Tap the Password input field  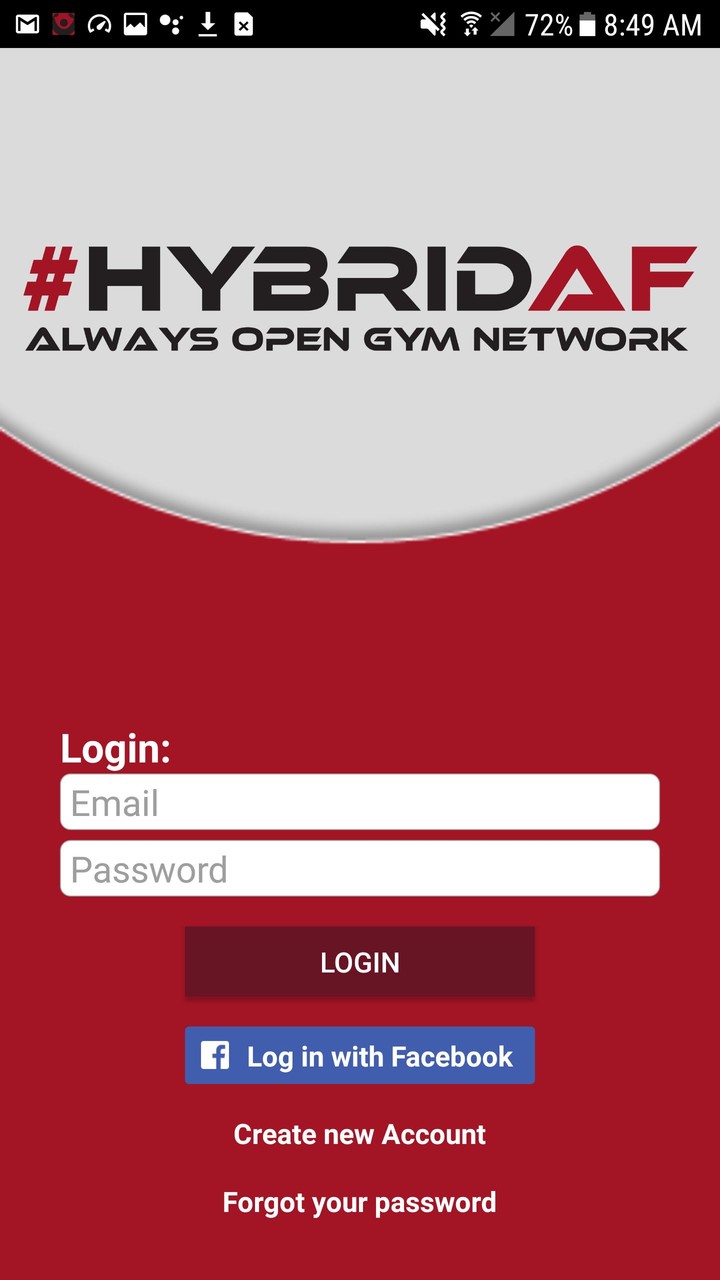tap(360, 868)
